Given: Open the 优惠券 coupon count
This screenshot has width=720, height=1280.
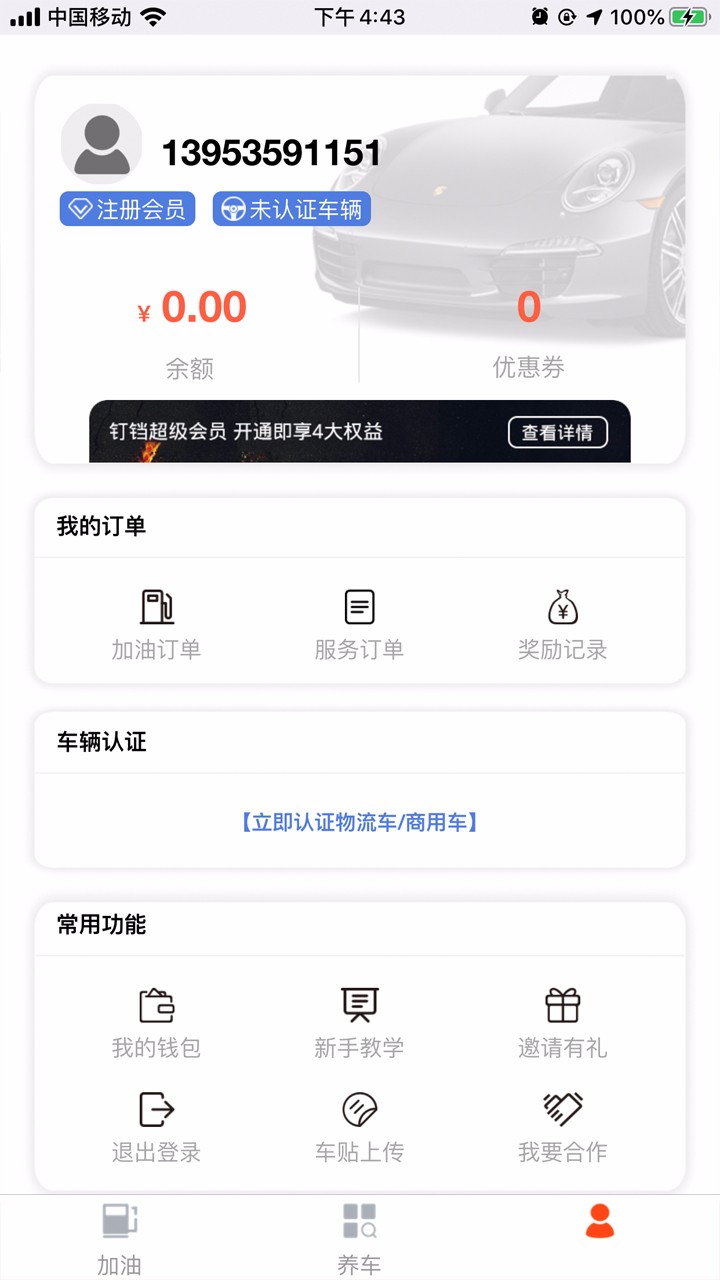Looking at the screenshot, I should 528,308.
